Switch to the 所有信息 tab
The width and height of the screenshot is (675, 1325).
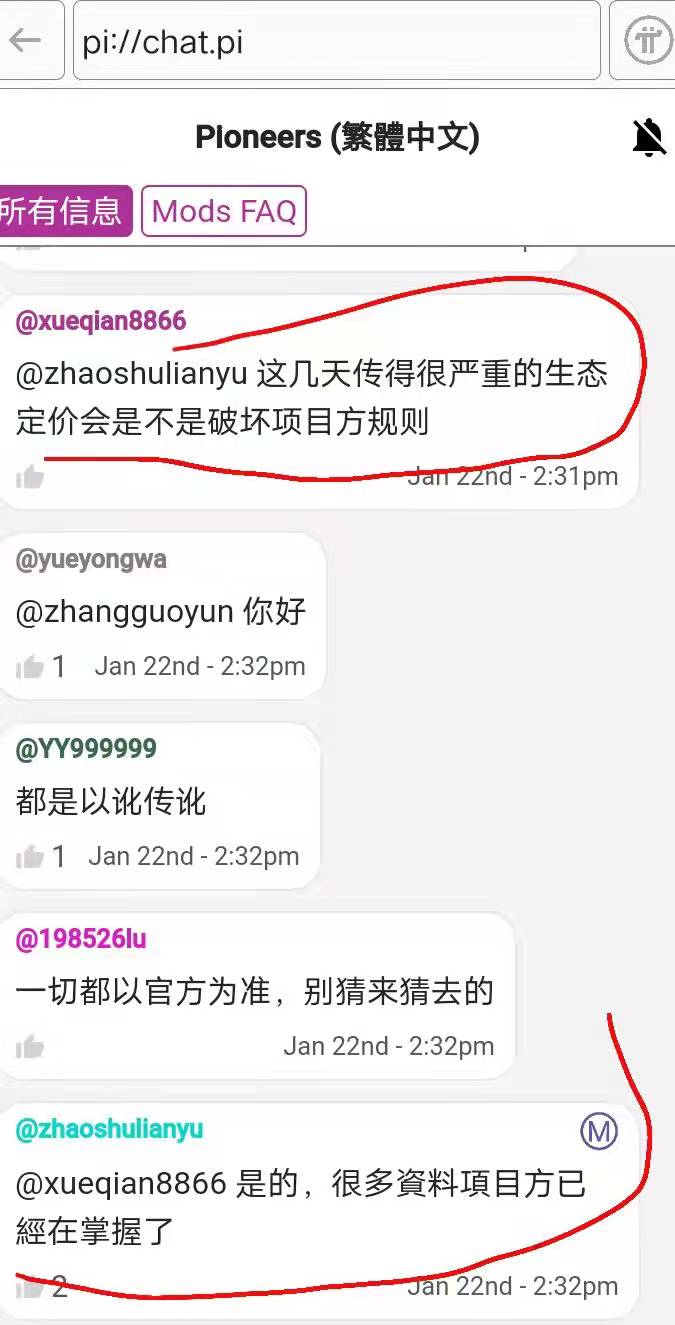(63, 211)
